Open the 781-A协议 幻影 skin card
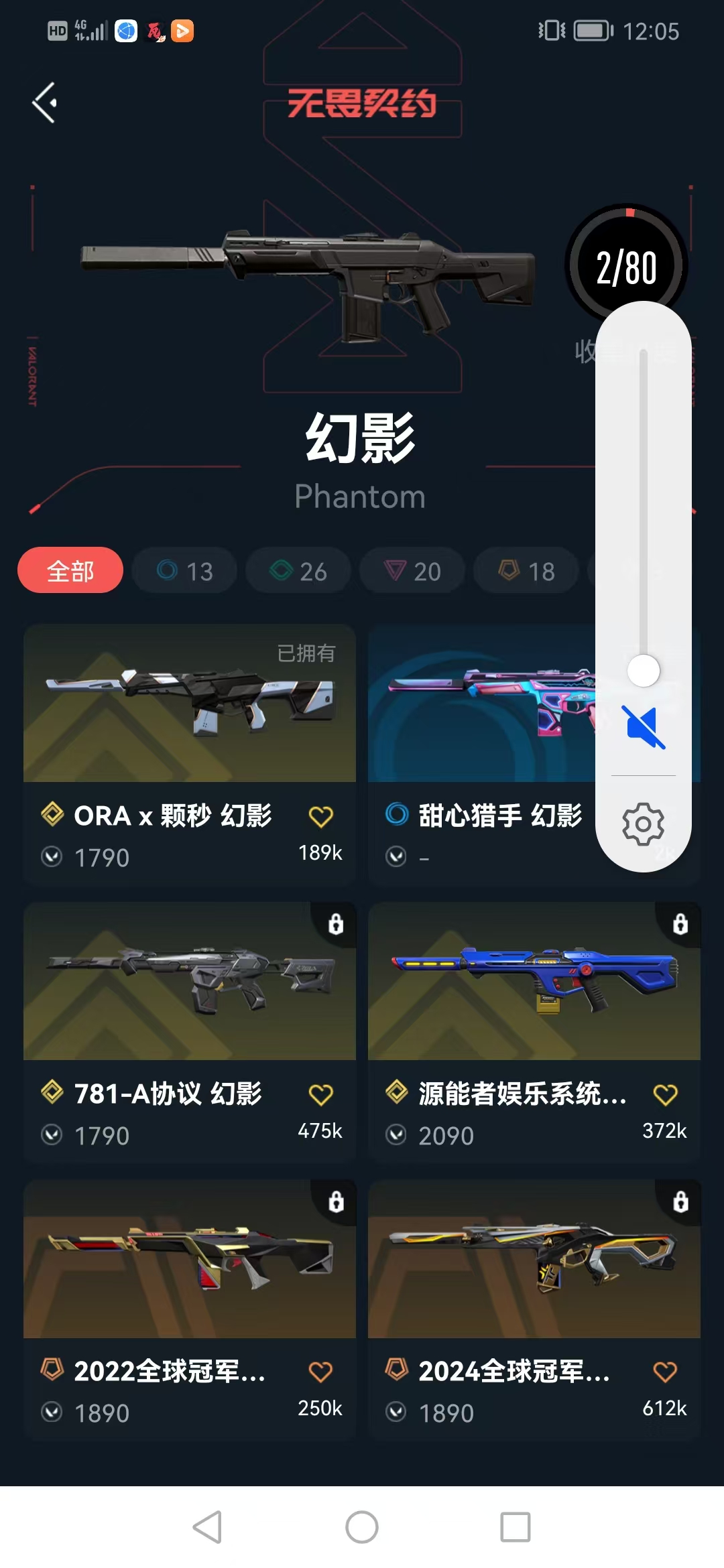 190,982
